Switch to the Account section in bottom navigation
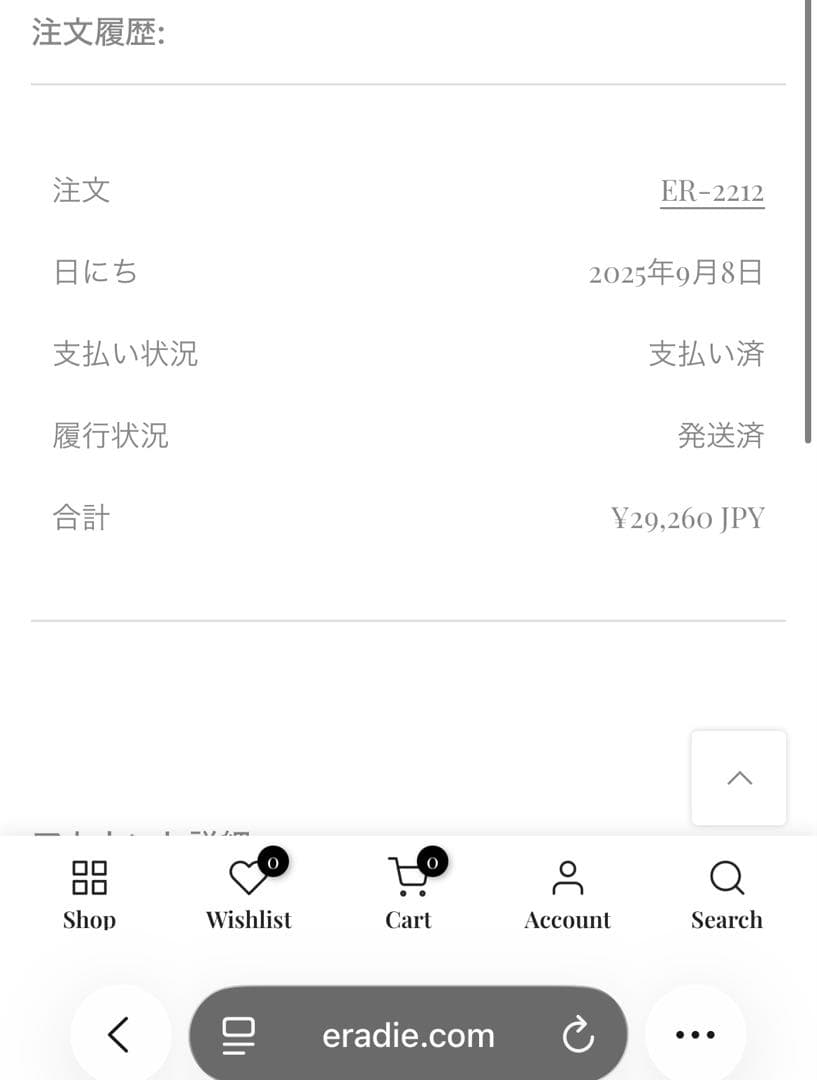Screen dimensions: 817x1080 (566, 898)
